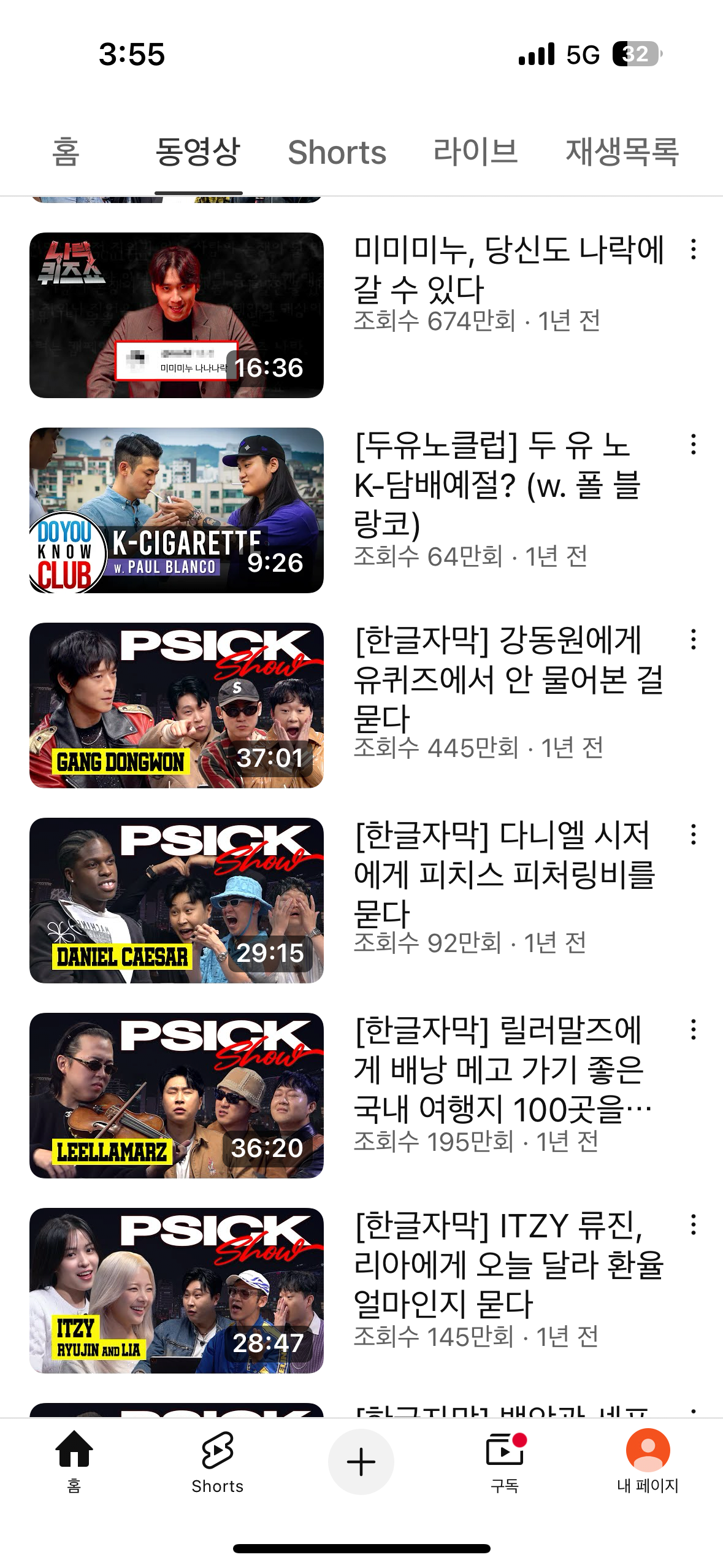The image size is (723, 1568).
Task: Play the 미미미누 나락 퀴즈쇼 video
Action: [x=176, y=315]
